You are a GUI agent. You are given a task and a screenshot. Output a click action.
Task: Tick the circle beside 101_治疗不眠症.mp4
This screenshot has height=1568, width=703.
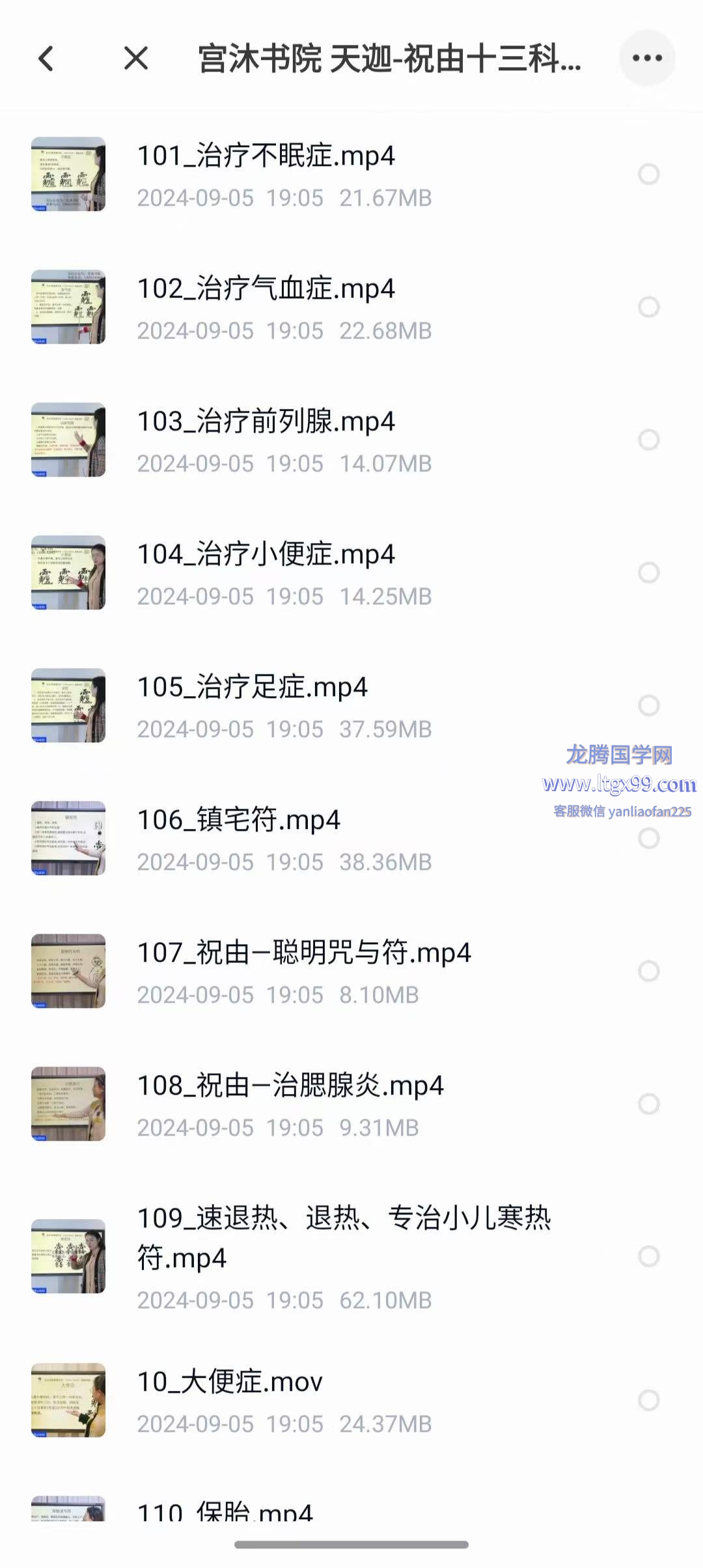click(648, 174)
